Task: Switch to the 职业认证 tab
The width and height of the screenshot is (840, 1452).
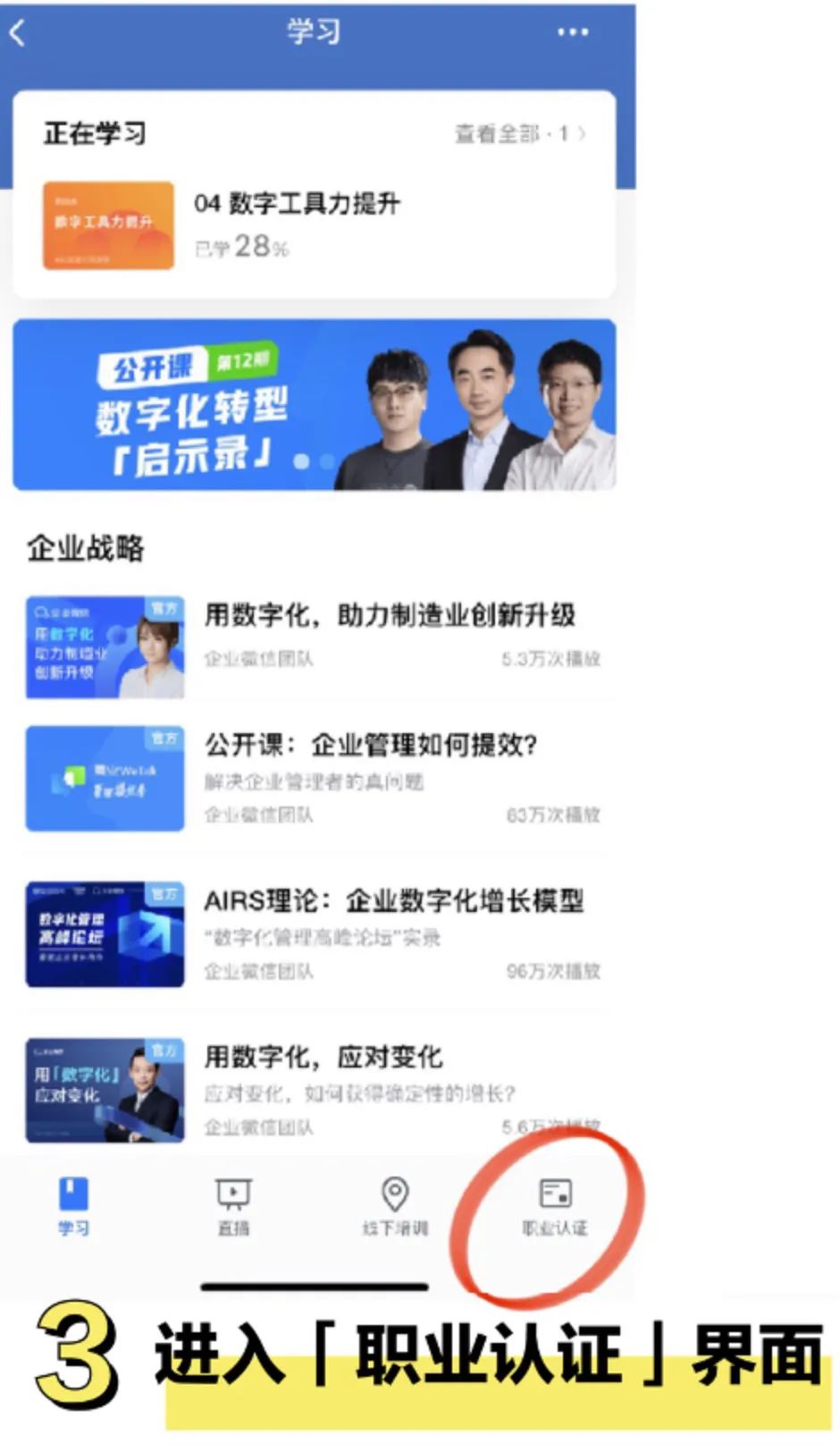Action: 555,1206
